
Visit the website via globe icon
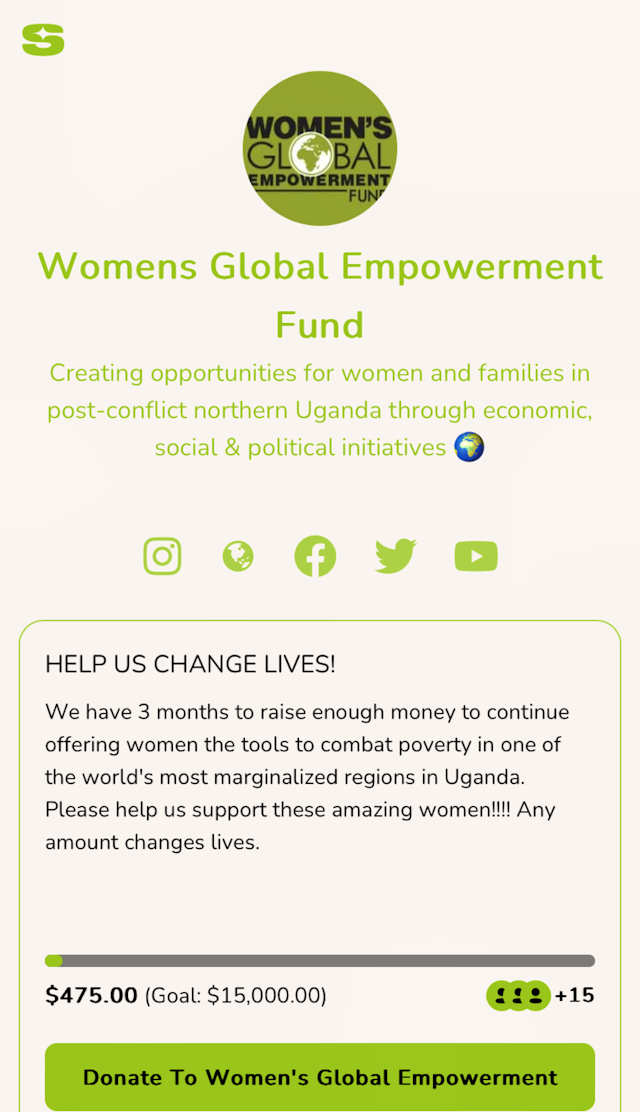[x=238, y=556]
